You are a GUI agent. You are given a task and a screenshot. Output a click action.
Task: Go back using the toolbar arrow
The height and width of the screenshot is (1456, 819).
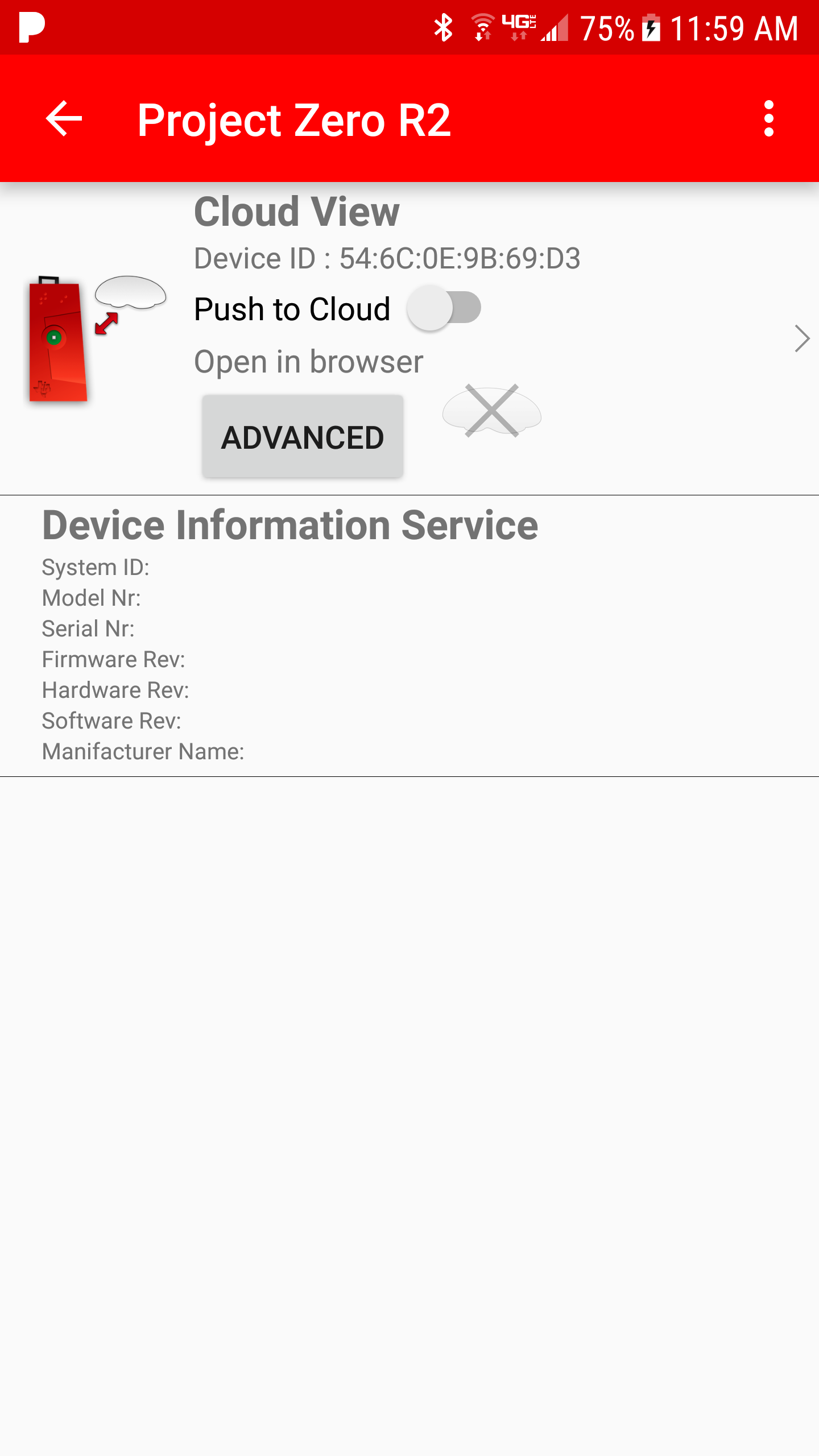tap(64, 118)
